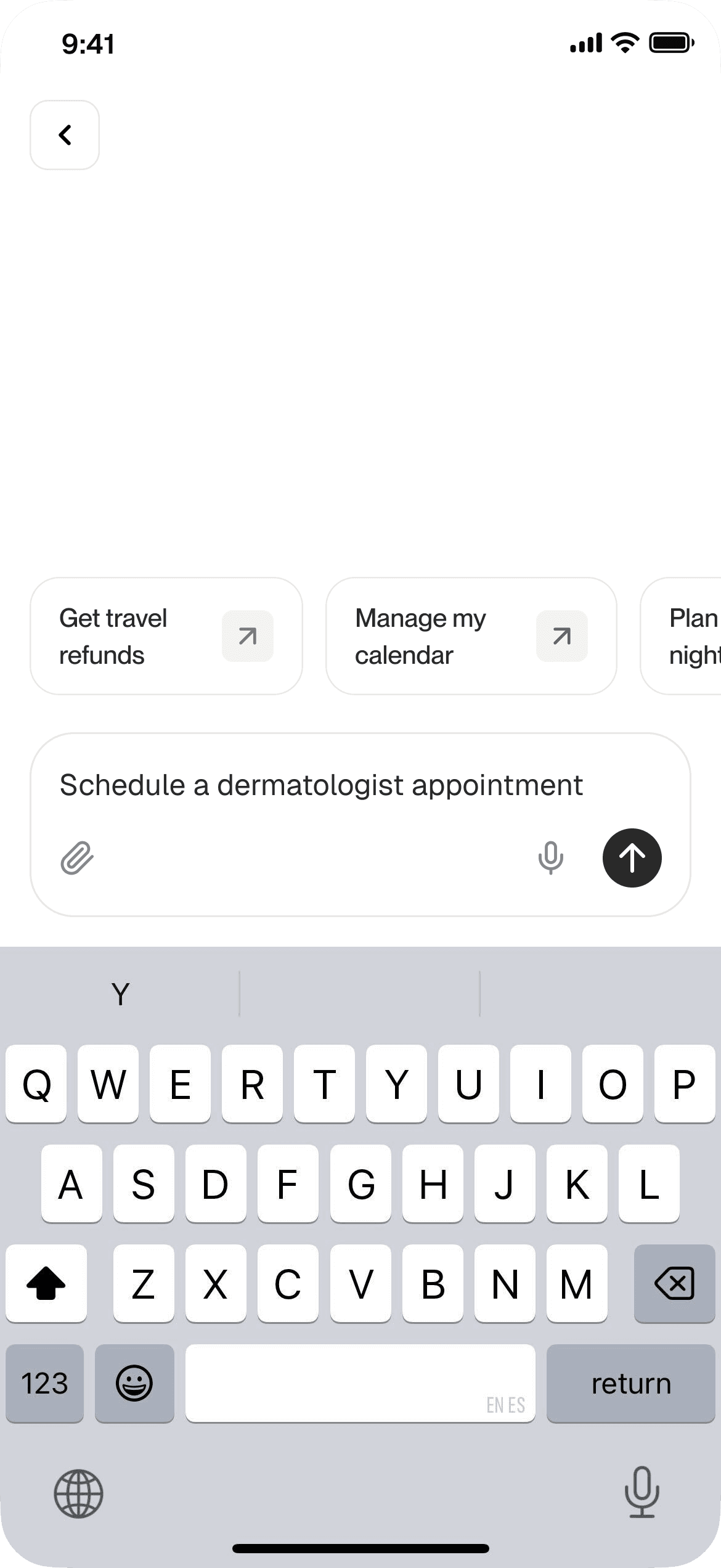Open the emoji keyboard
The width and height of the screenshot is (721, 1568).
coord(134,1384)
